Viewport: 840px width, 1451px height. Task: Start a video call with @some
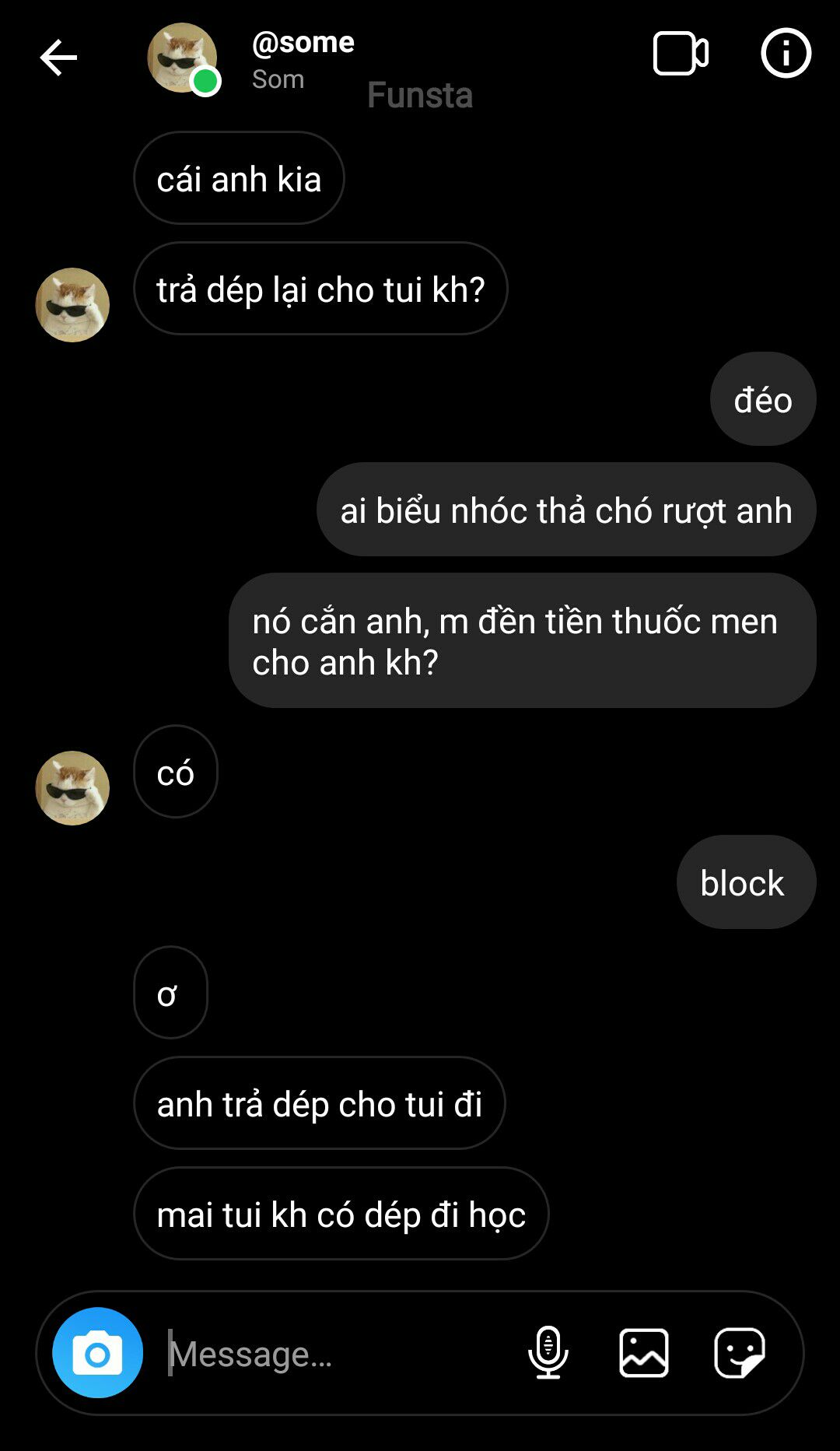tap(680, 54)
